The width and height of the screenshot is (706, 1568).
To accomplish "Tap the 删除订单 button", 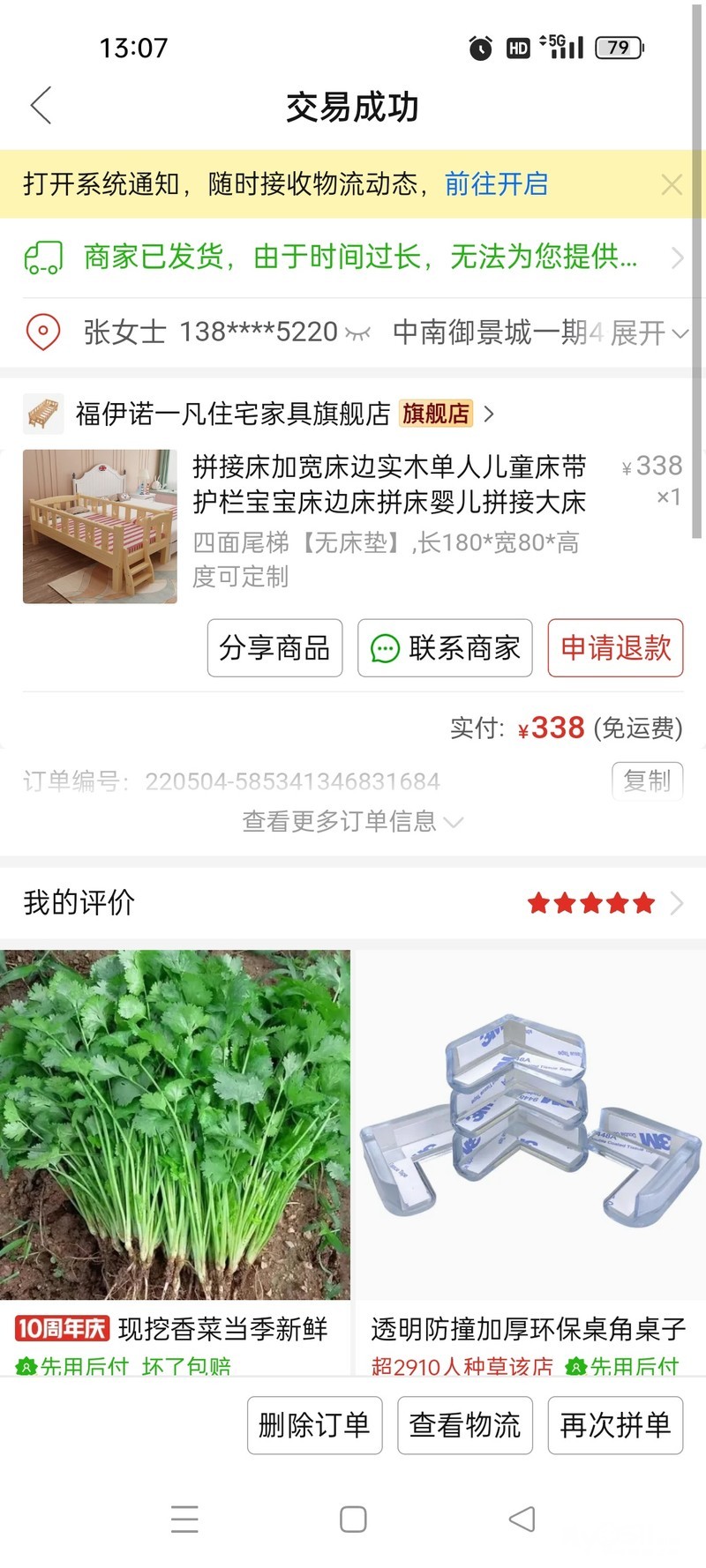I will click(314, 1425).
